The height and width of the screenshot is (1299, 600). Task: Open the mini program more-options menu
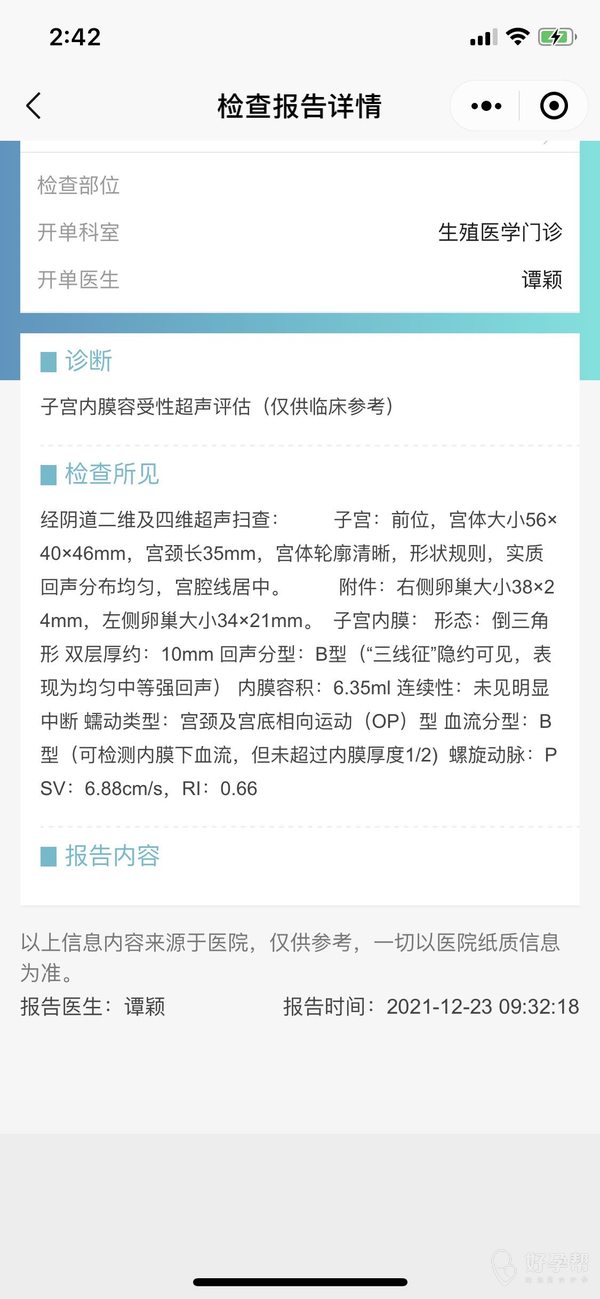(486, 106)
